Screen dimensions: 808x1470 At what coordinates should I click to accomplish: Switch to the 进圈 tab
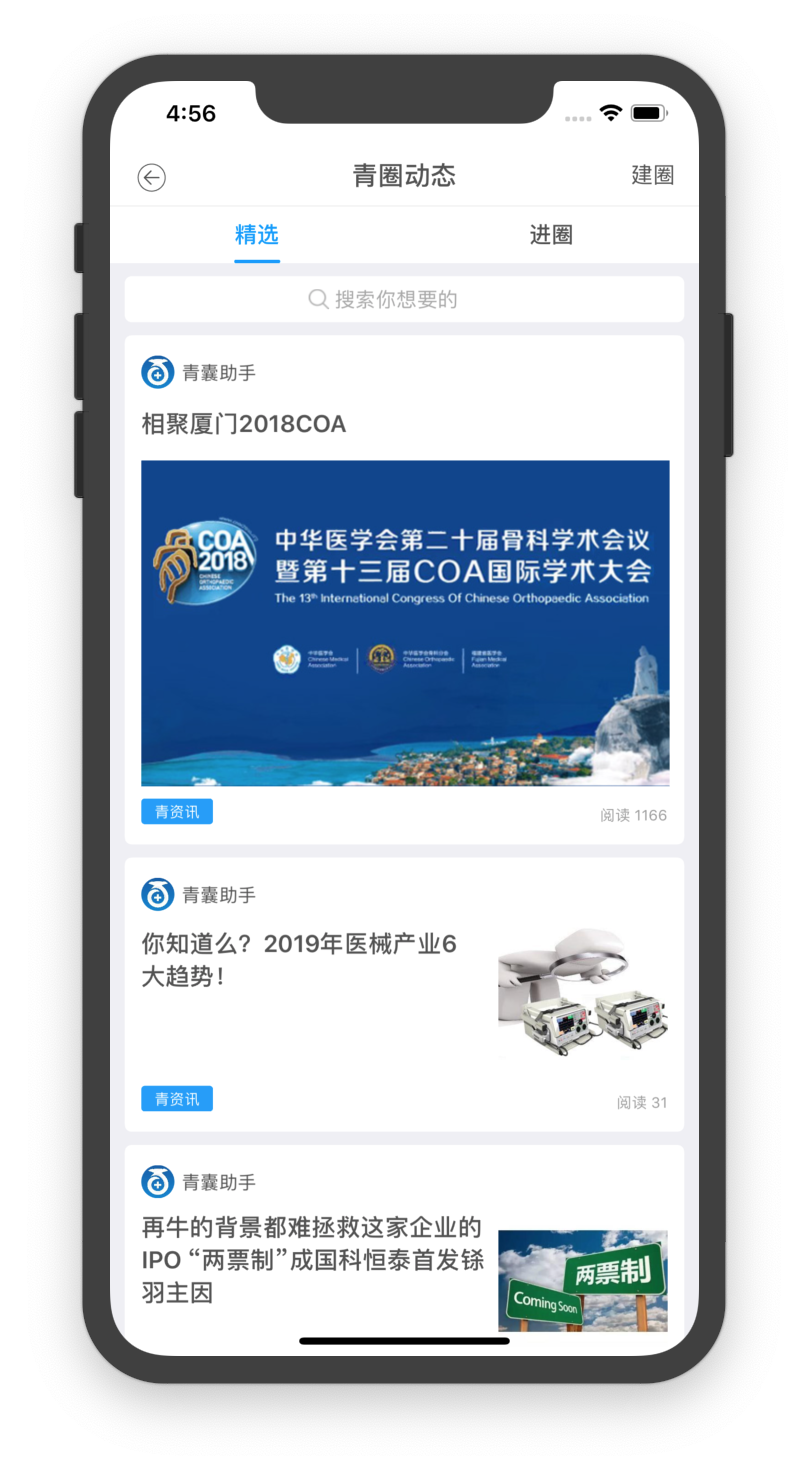pyautogui.click(x=551, y=235)
